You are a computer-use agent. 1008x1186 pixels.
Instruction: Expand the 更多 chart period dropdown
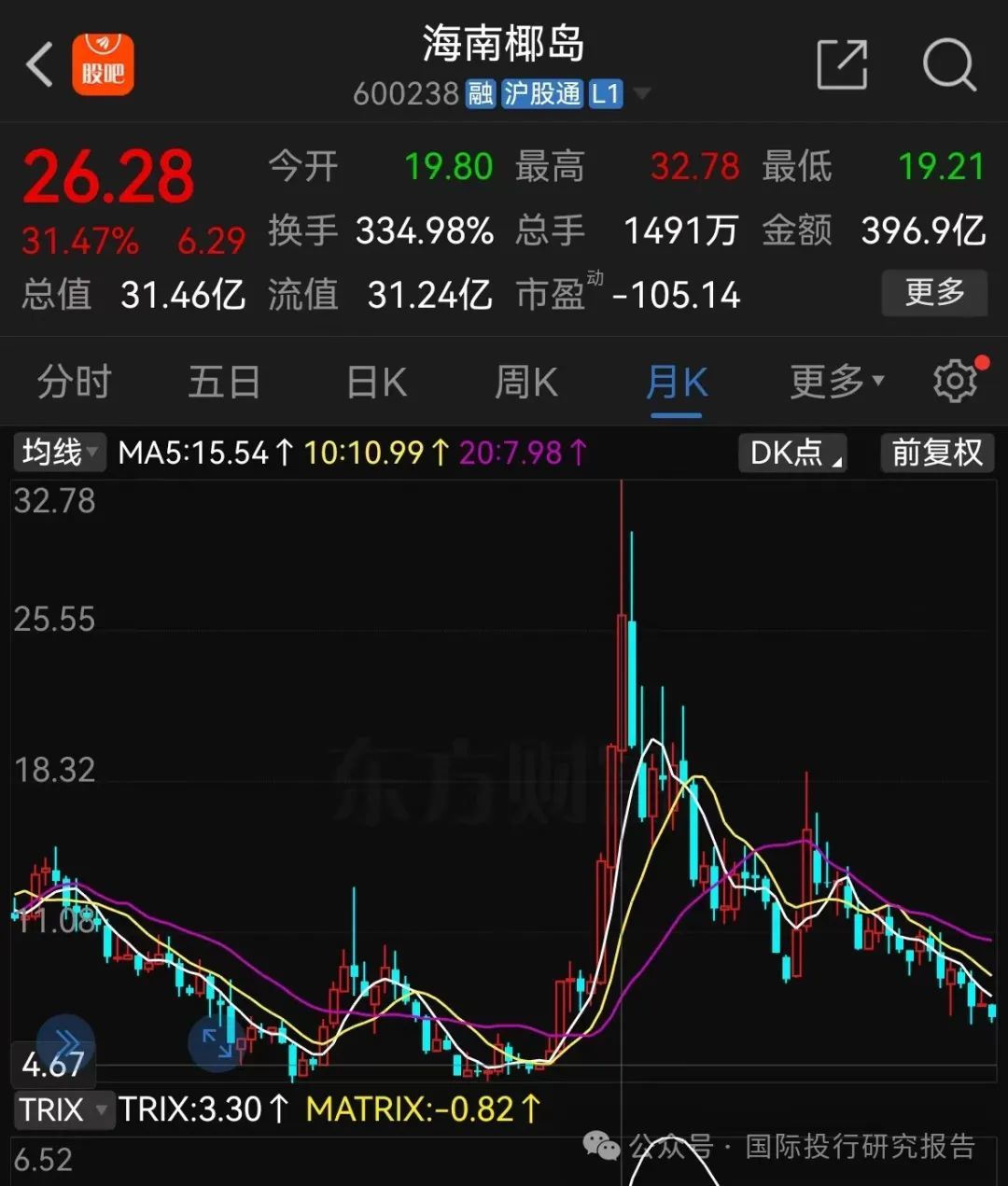click(x=836, y=382)
